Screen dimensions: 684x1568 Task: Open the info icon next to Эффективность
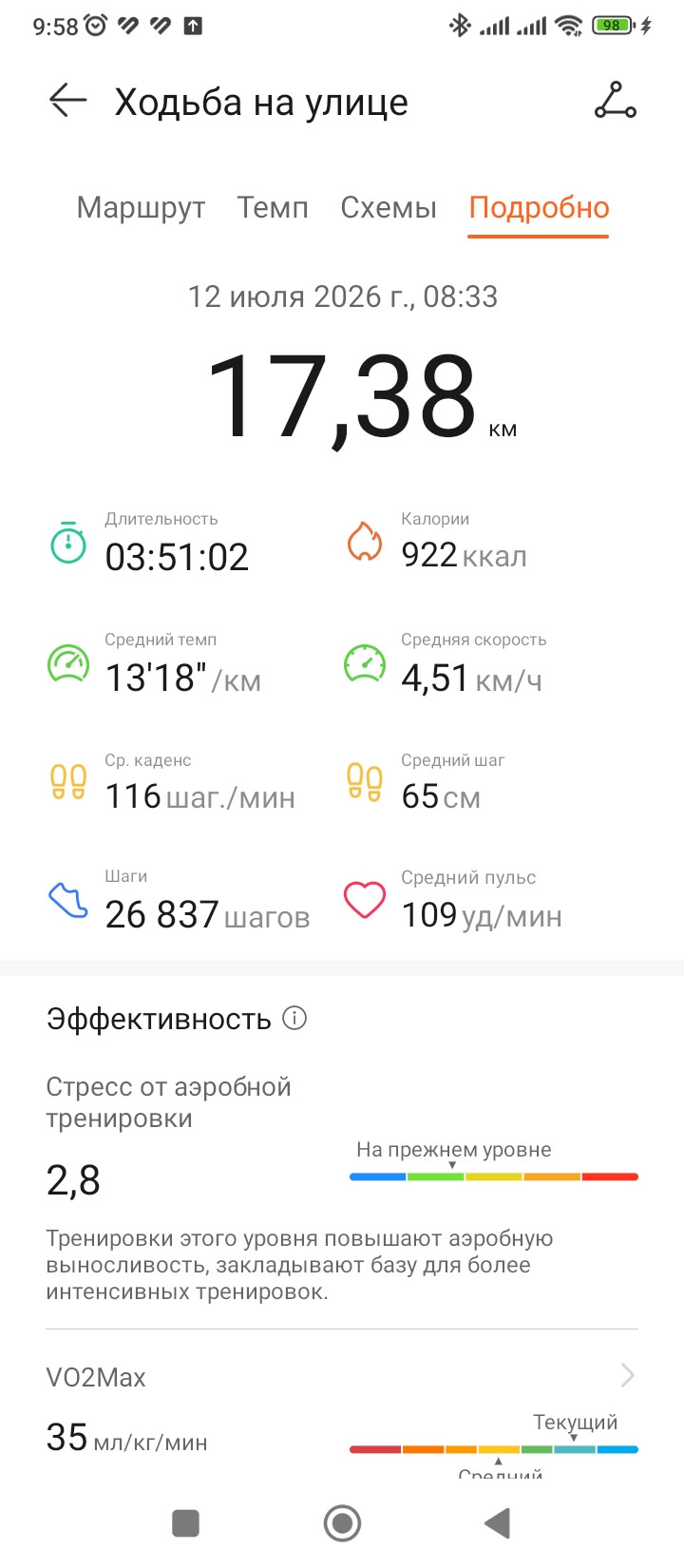[295, 1019]
